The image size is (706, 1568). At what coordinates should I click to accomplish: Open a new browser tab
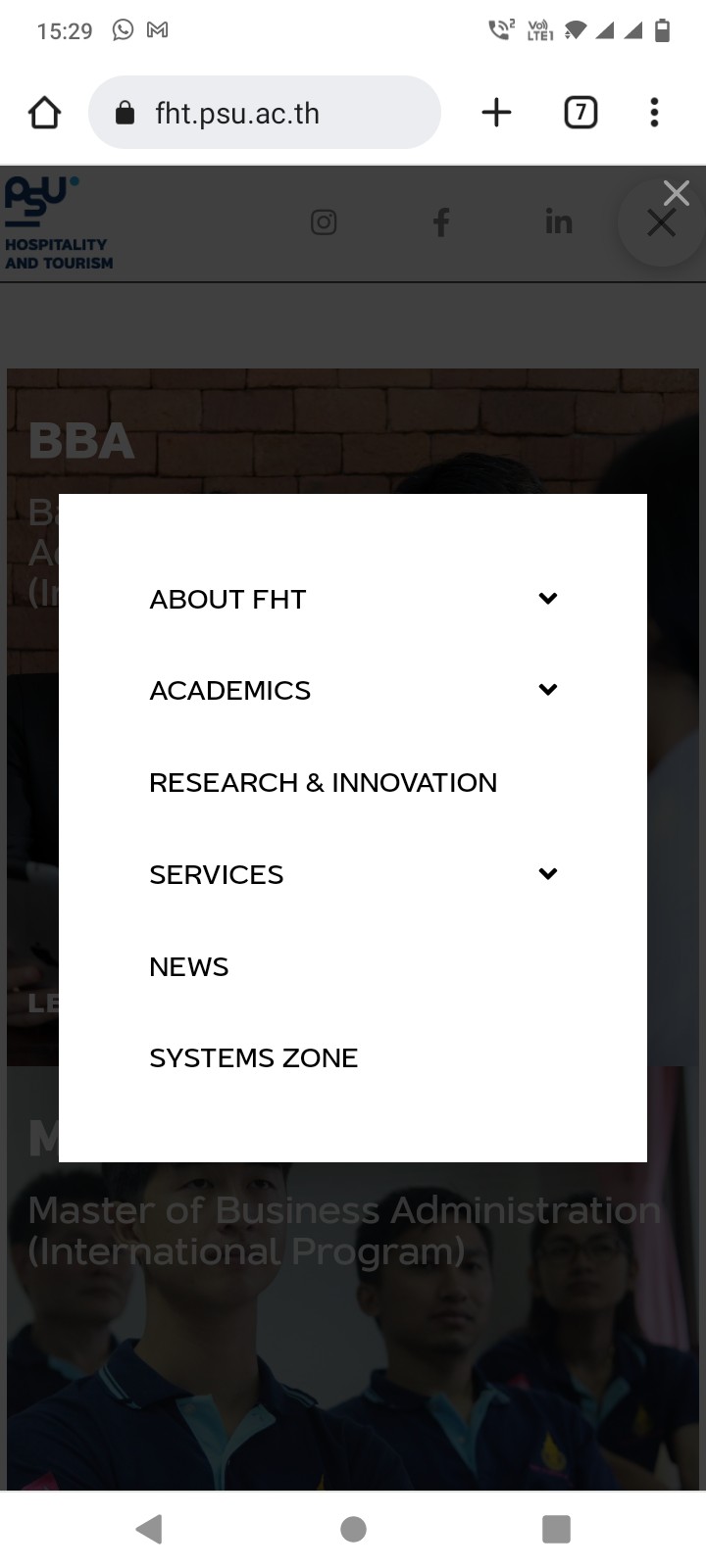tap(496, 113)
